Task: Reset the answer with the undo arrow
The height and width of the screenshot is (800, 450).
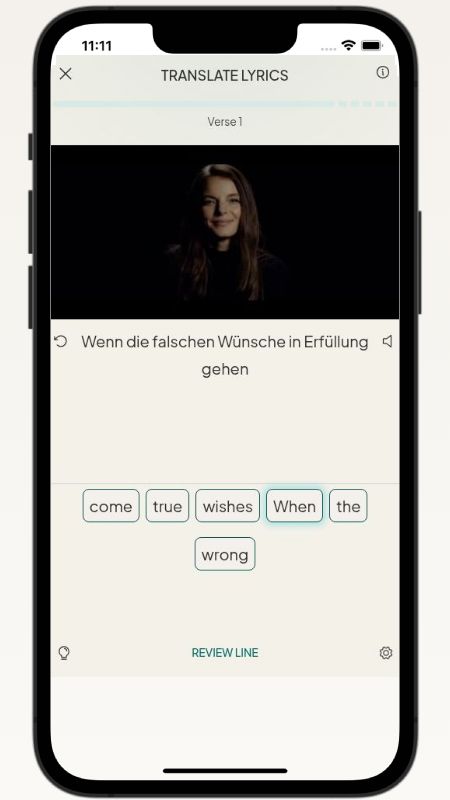Action: click(x=61, y=341)
